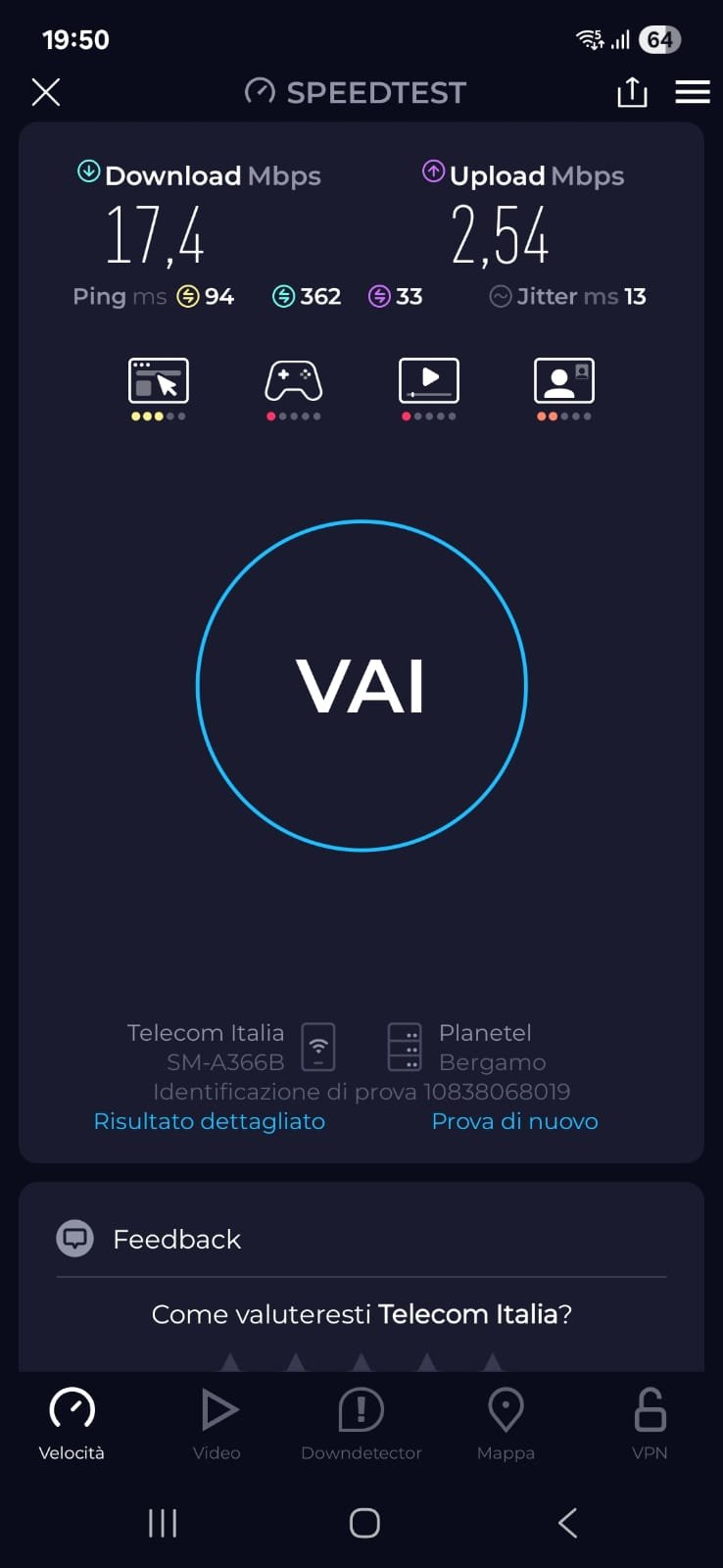The height and width of the screenshot is (1568, 723).
Task: Share the speed test result
Action: (632, 92)
